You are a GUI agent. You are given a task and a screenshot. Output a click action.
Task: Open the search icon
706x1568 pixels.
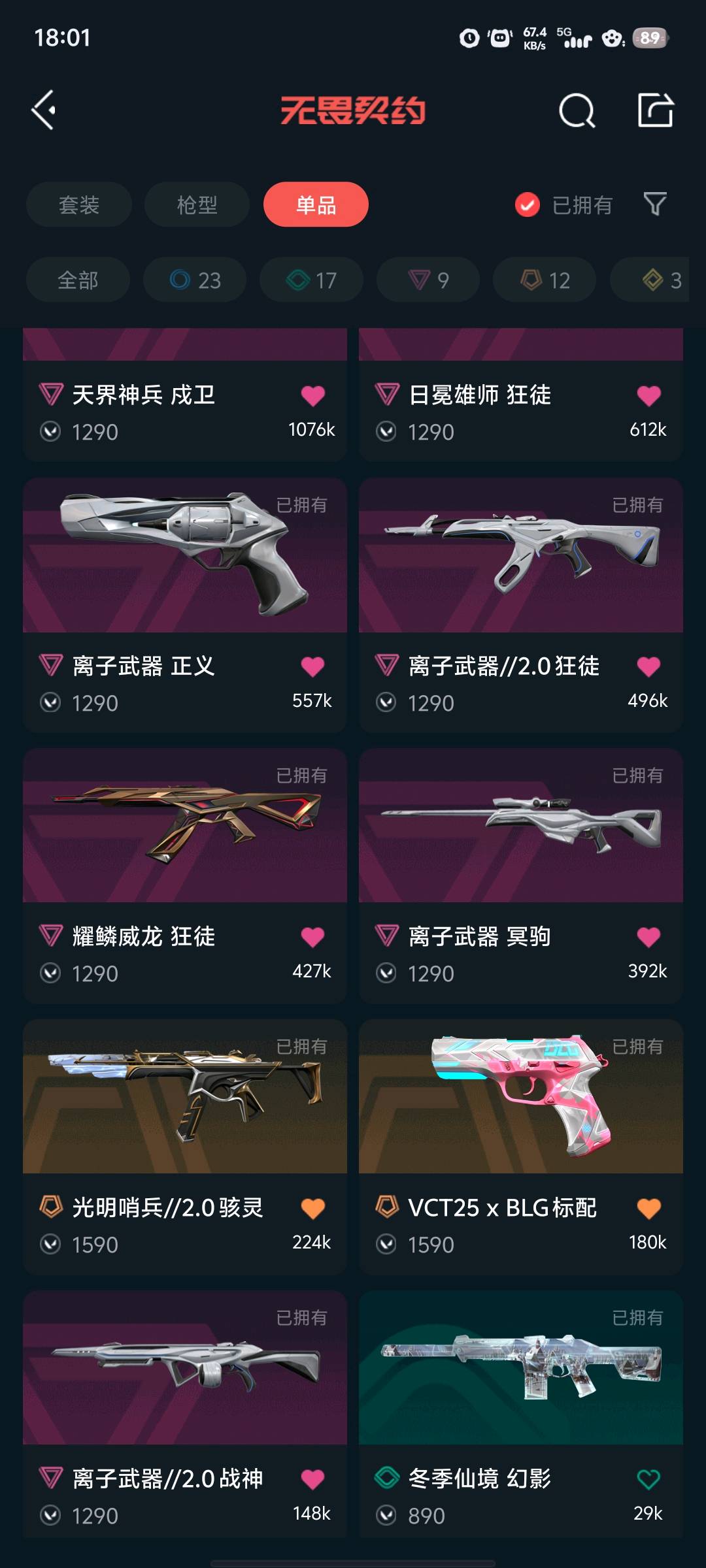point(577,110)
